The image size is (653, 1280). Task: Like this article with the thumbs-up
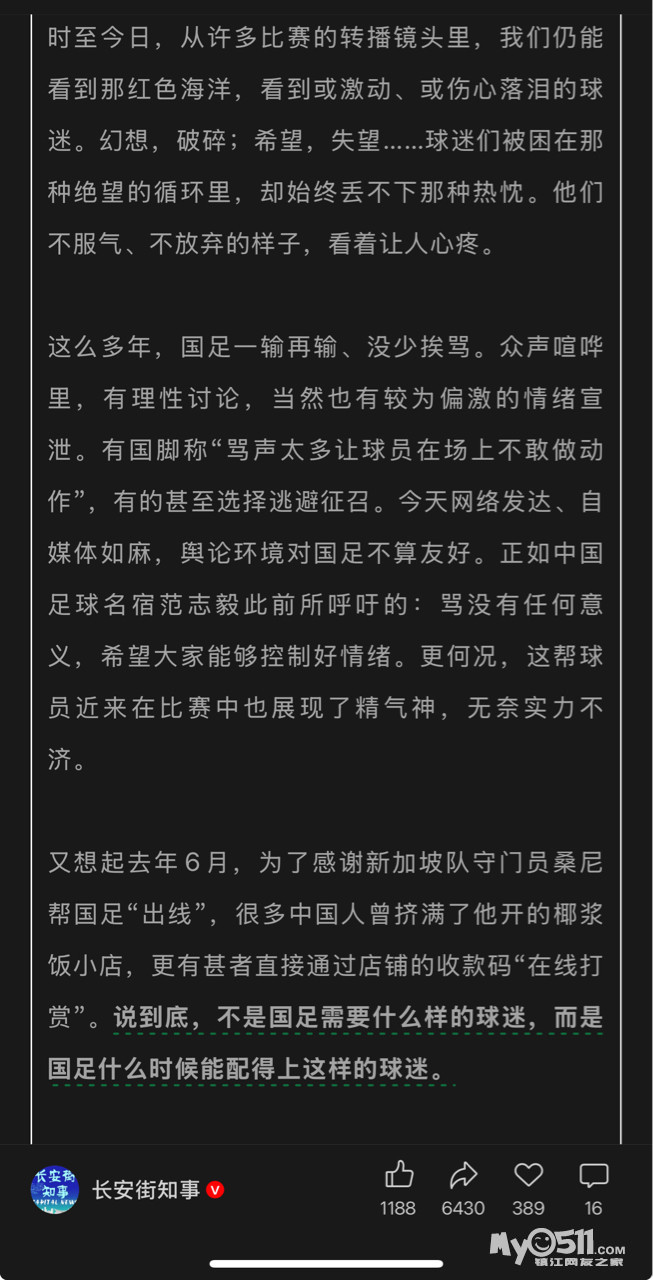coord(398,1175)
